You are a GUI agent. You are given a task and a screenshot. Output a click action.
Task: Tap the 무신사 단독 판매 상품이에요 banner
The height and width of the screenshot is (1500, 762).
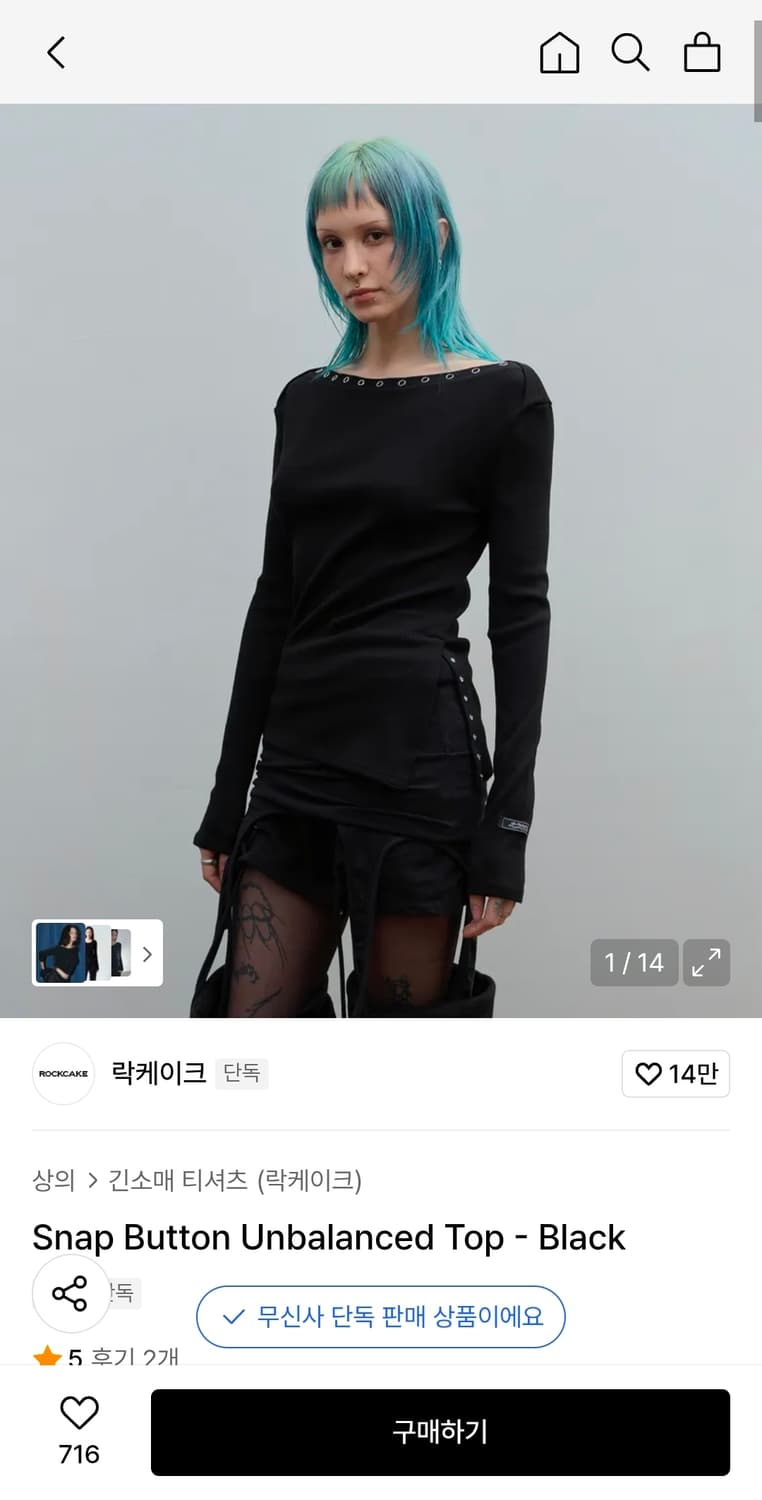380,1317
